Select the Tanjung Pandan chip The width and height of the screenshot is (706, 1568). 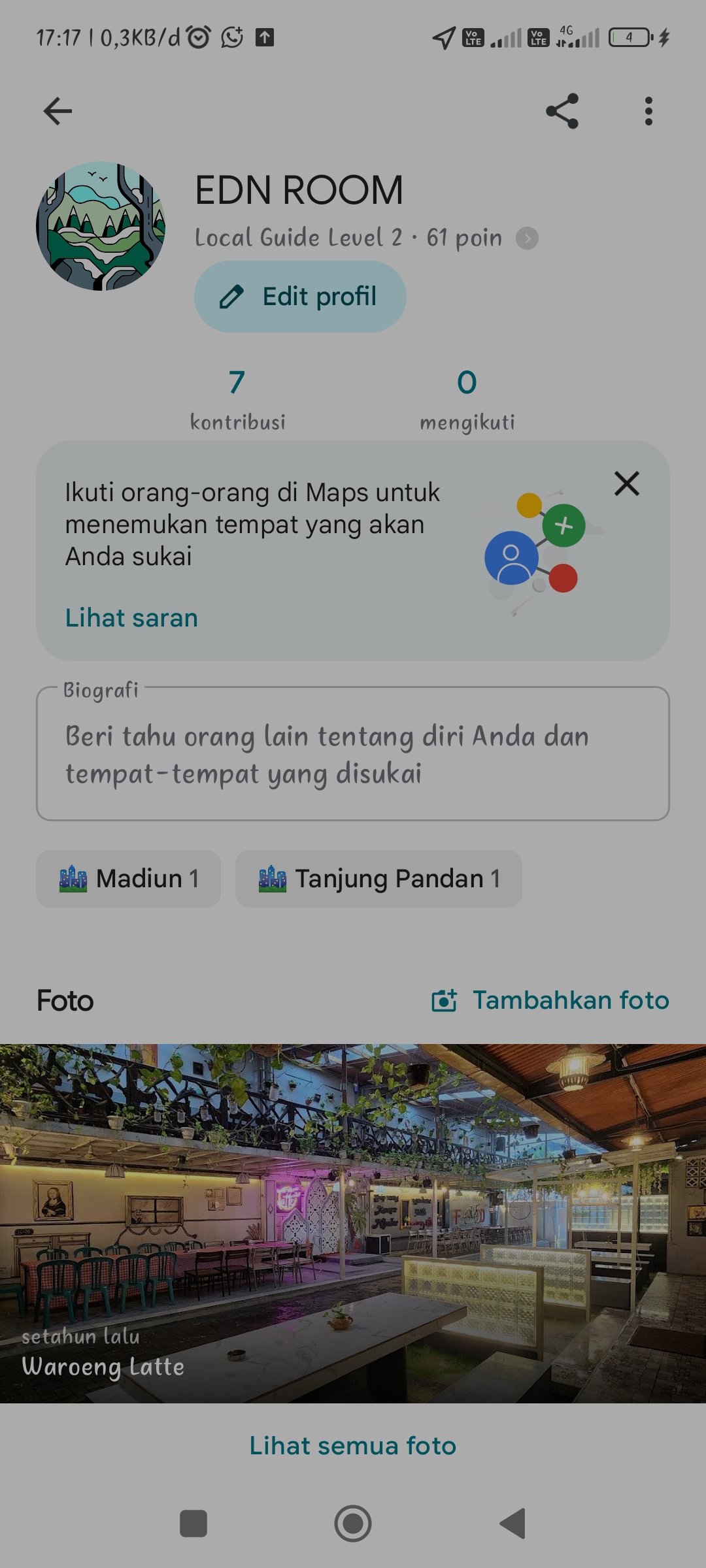point(378,879)
